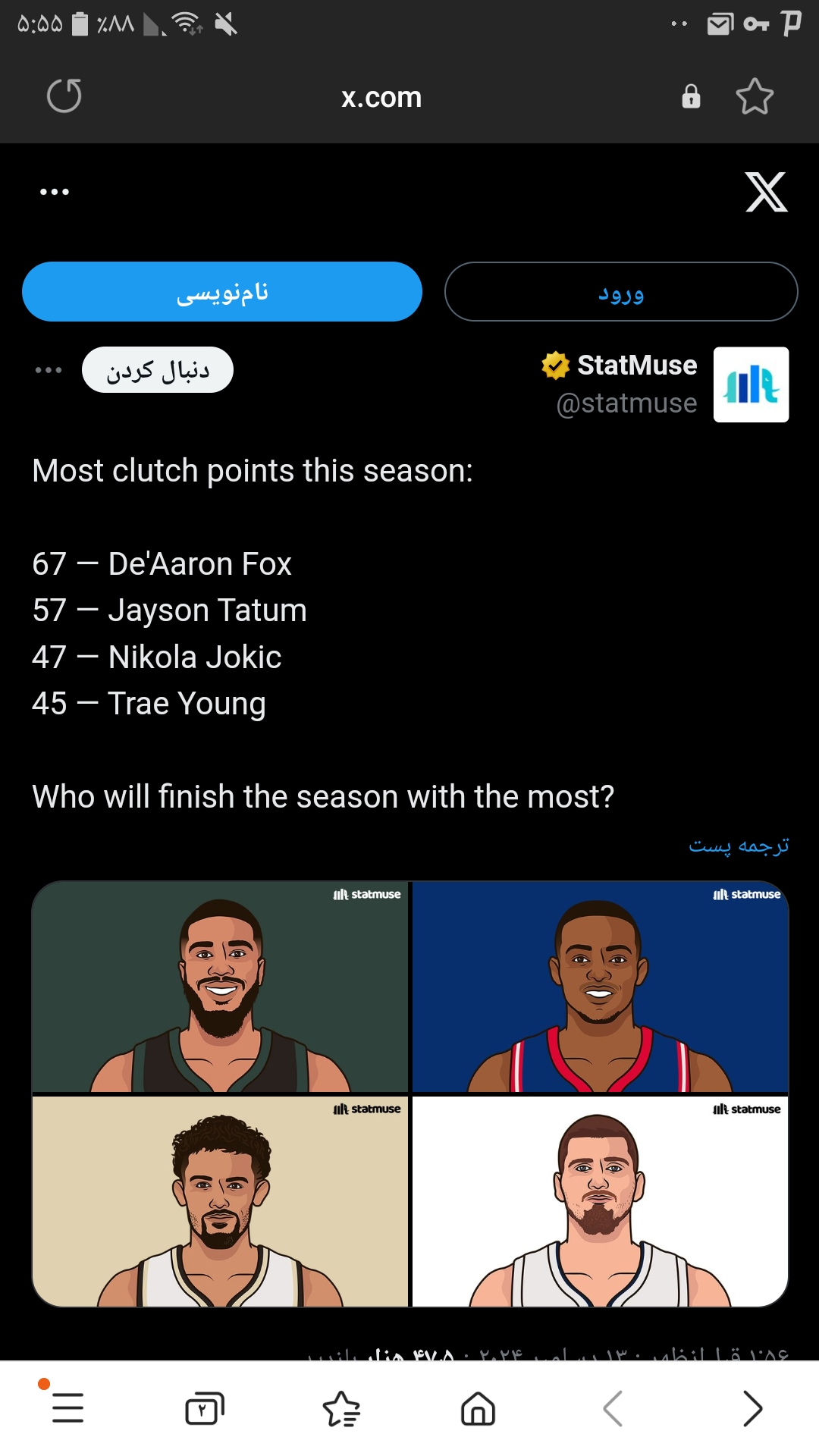Bookmark this page with the star icon
This screenshot has width=819, height=1456.
[755, 96]
